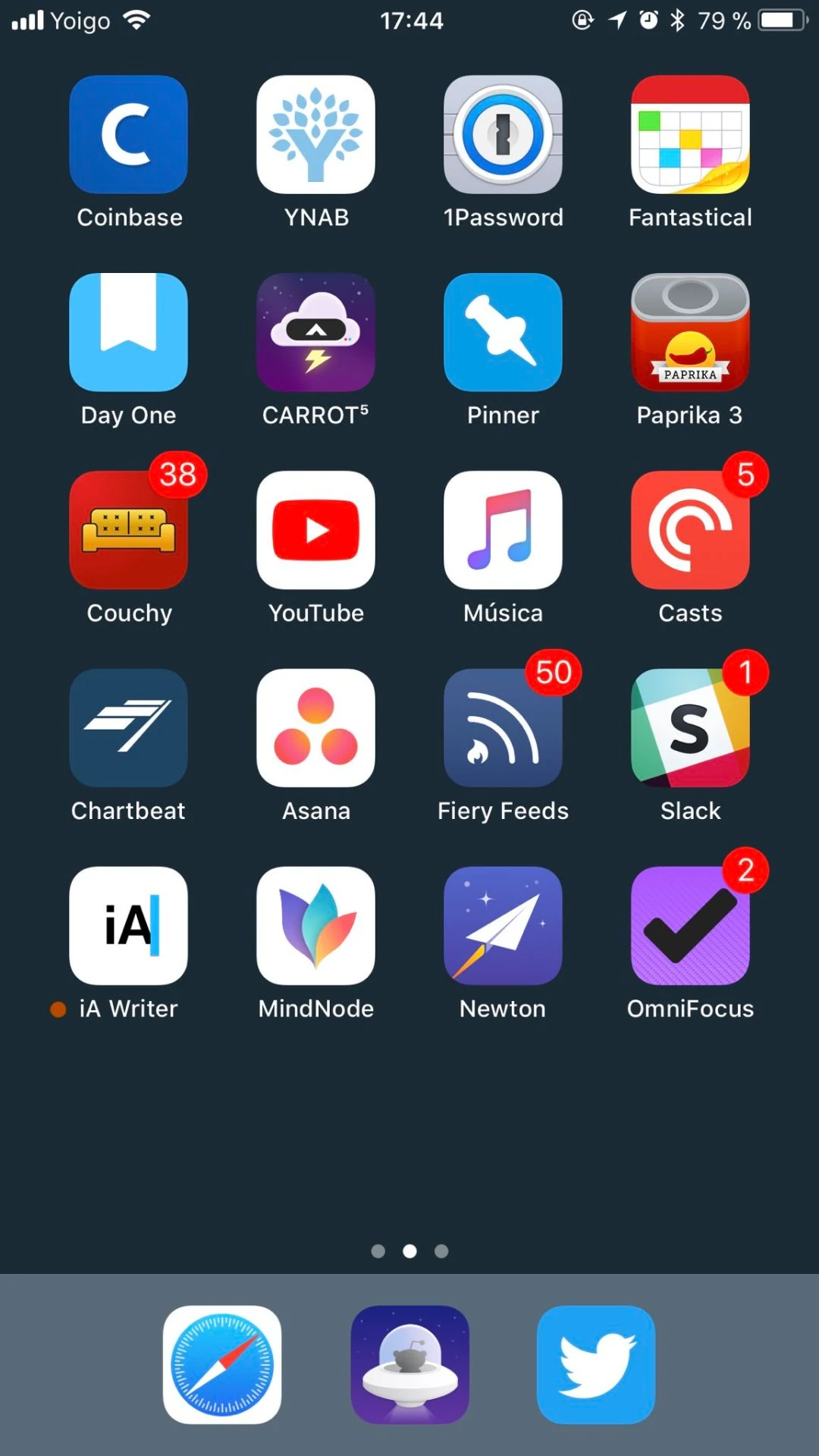Open Fiery Feeds reader

coord(503,728)
